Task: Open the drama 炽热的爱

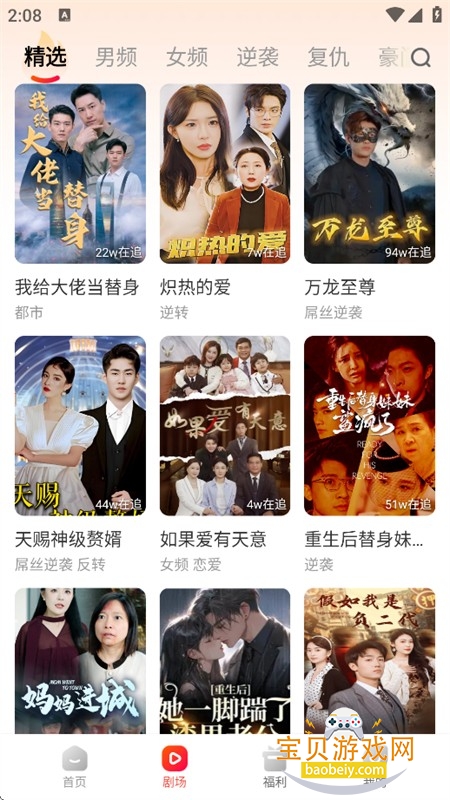Action: tap(225, 173)
